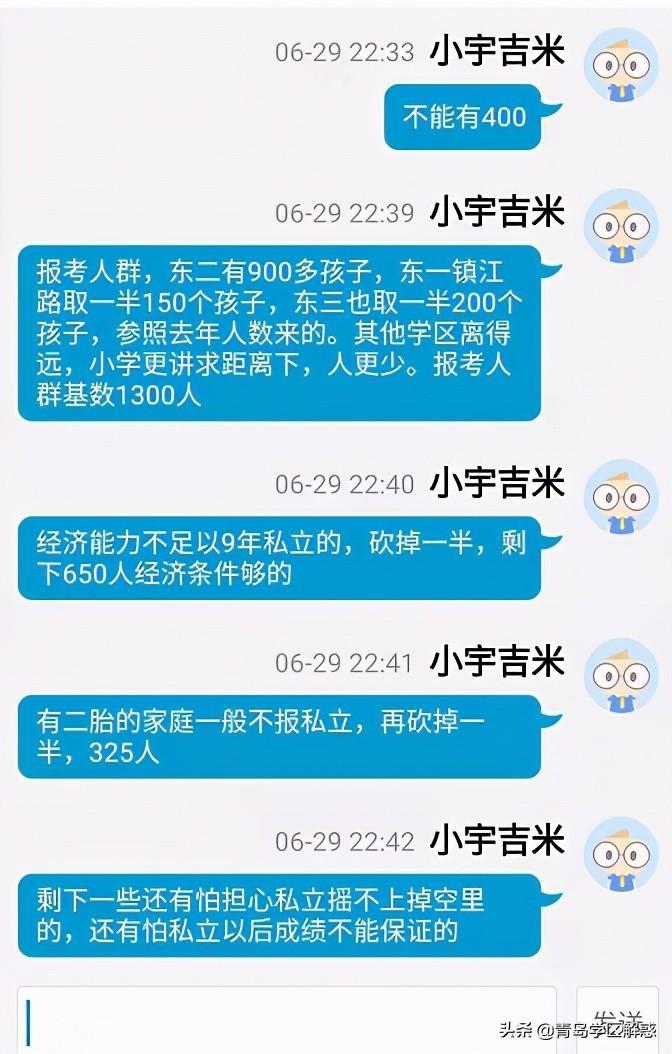Tap the message input field
This screenshot has height=1054, width=672.
coord(288,1018)
